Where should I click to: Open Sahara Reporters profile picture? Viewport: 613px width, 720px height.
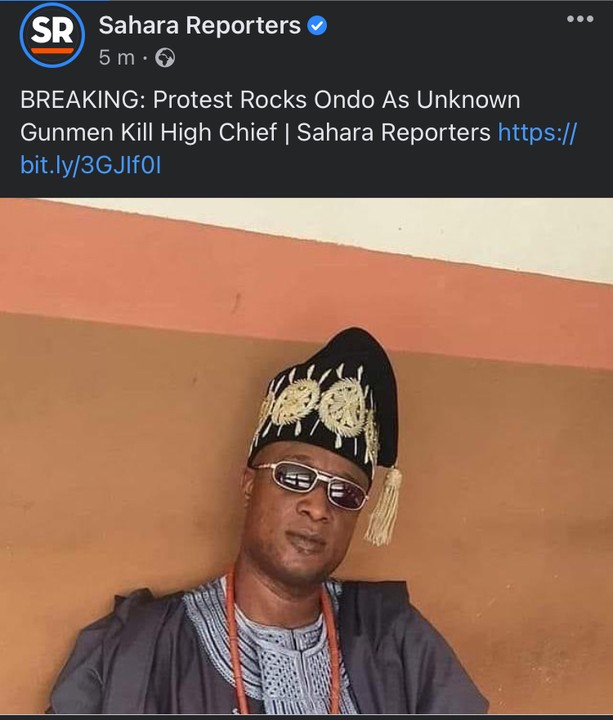51,35
